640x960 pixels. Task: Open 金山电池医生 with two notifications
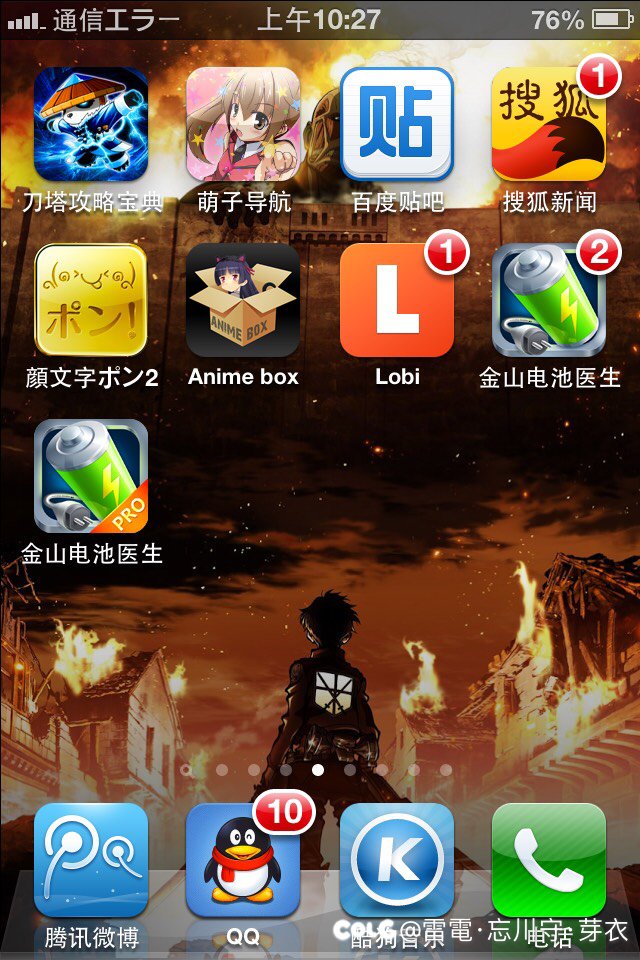pyautogui.click(x=548, y=300)
